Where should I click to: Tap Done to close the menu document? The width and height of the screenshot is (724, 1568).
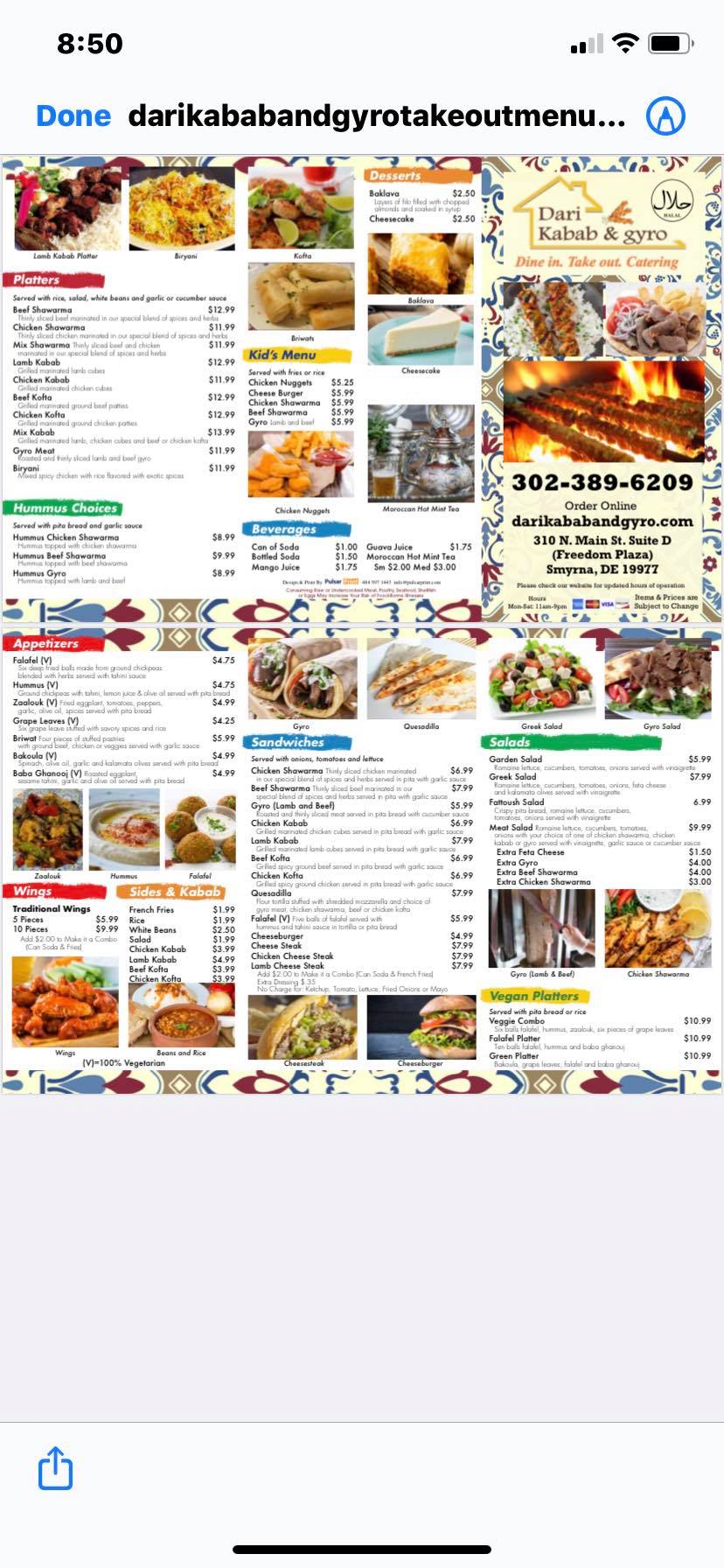coord(73,115)
